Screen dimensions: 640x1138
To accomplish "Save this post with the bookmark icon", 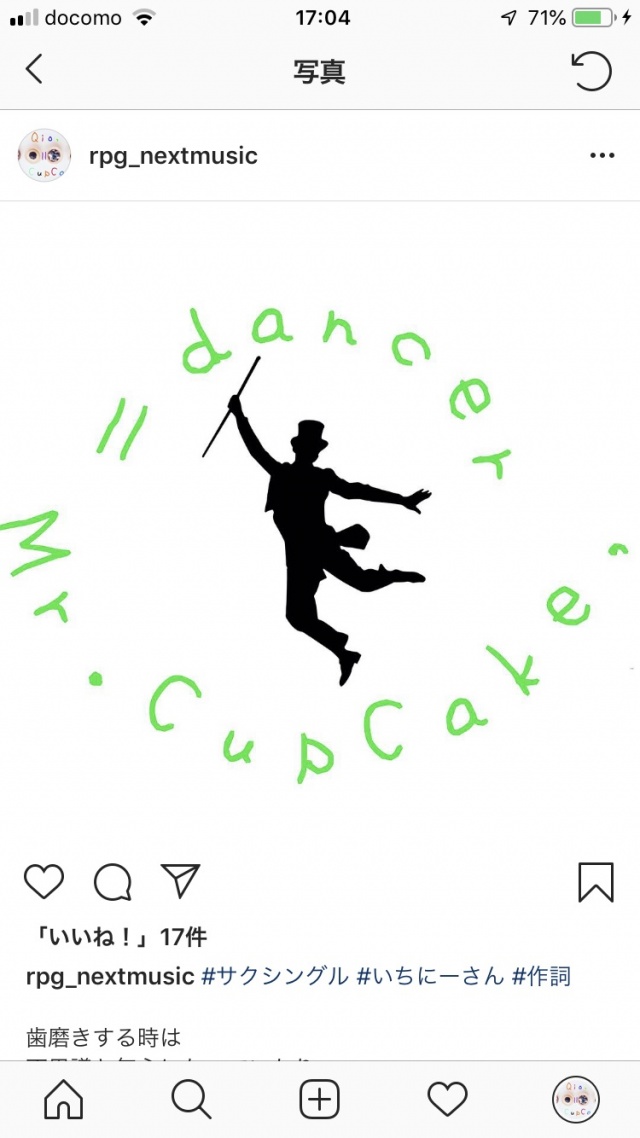I will [595, 881].
